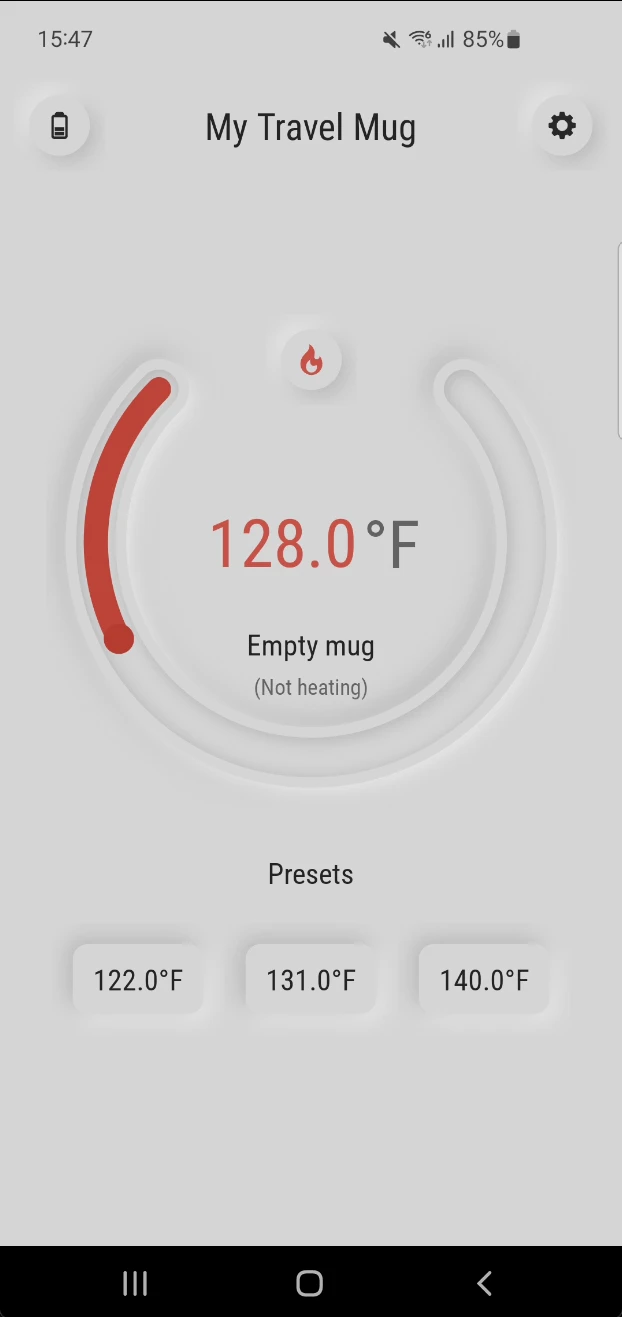Tap the flame heating icon
The height and width of the screenshot is (1317, 622).
311,360
